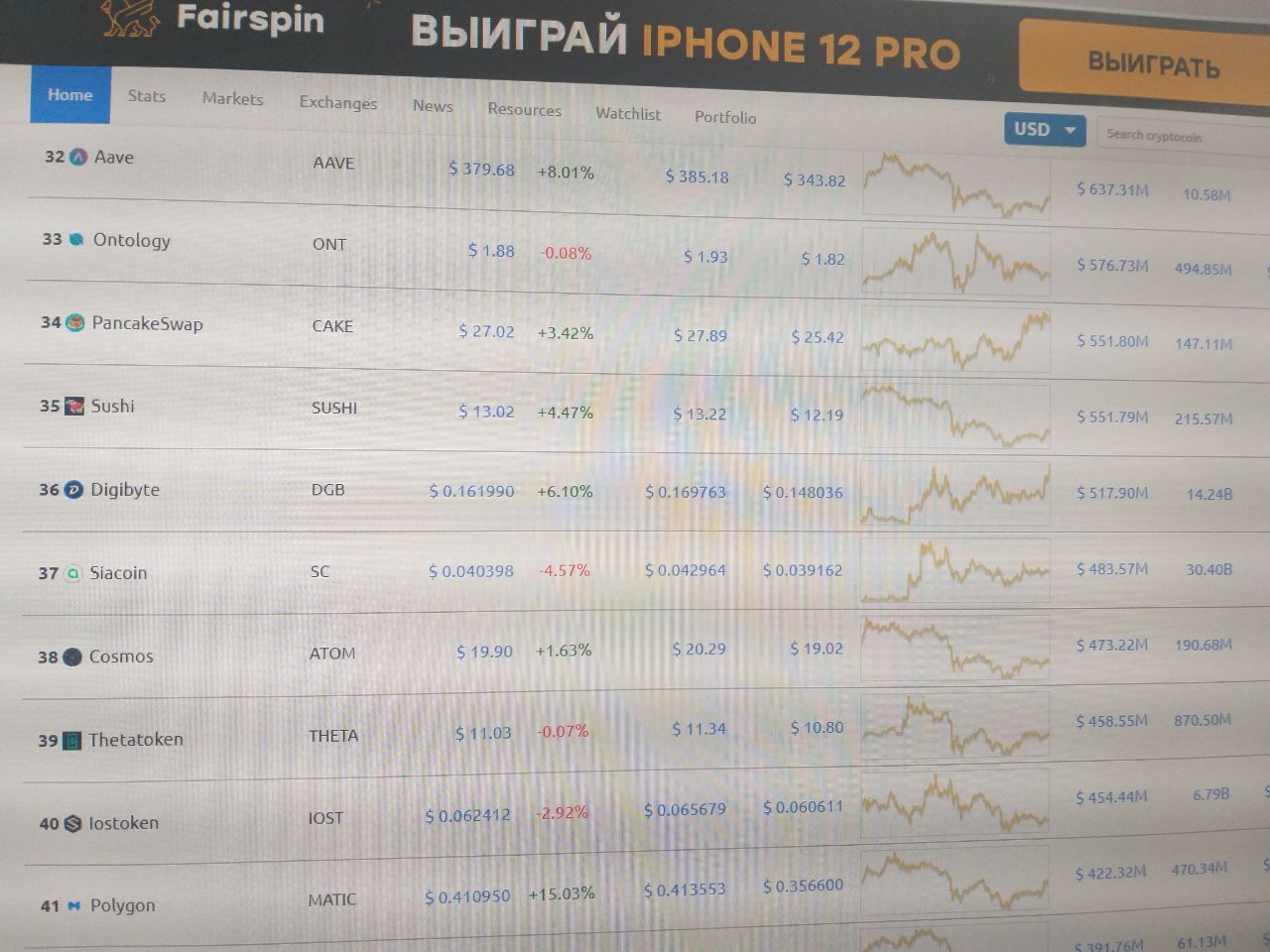1270x952 pixels.
Task: Go to the Home tab
Action: [x=69, y=95]
